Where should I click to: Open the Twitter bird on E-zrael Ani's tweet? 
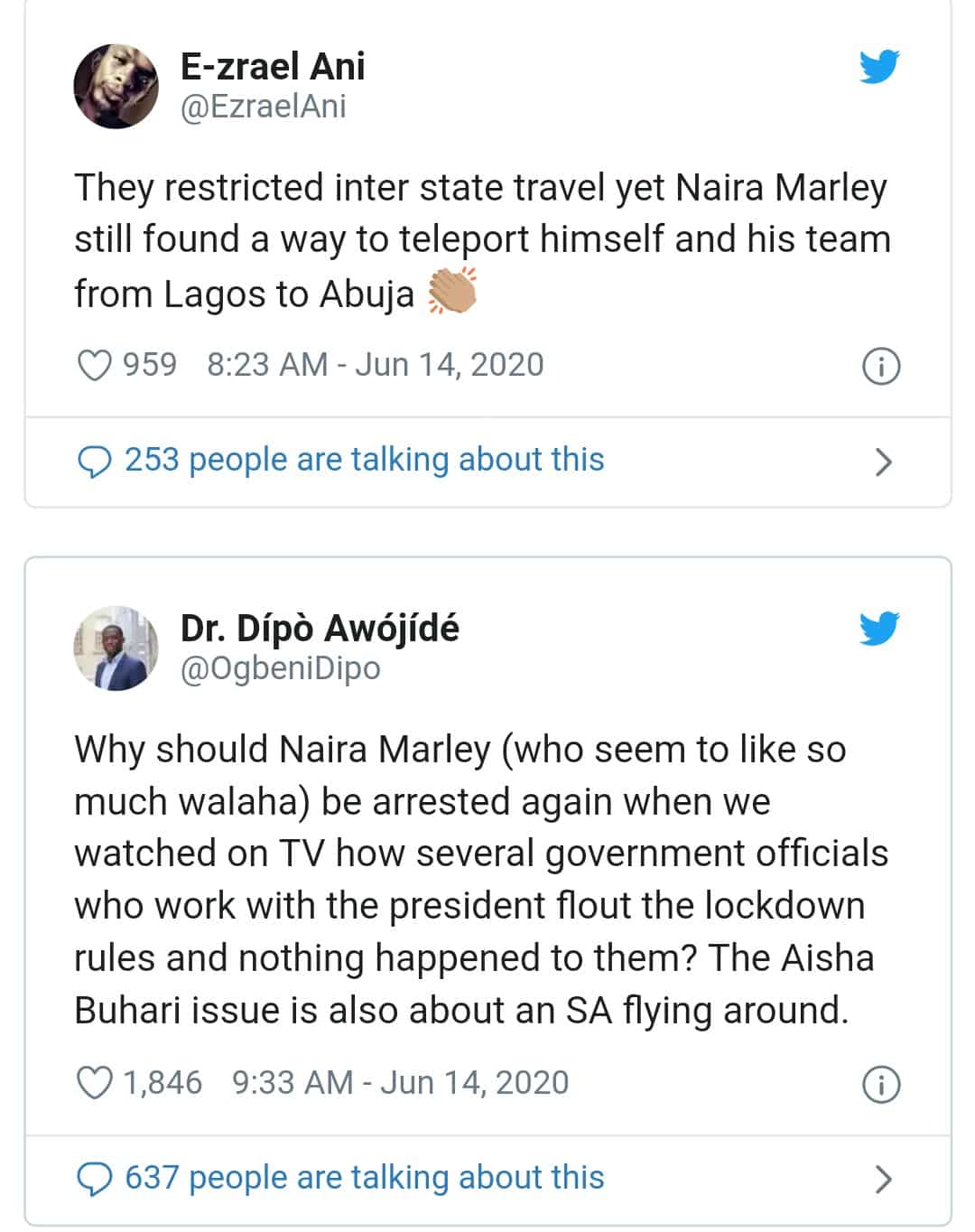pos(879,68)
